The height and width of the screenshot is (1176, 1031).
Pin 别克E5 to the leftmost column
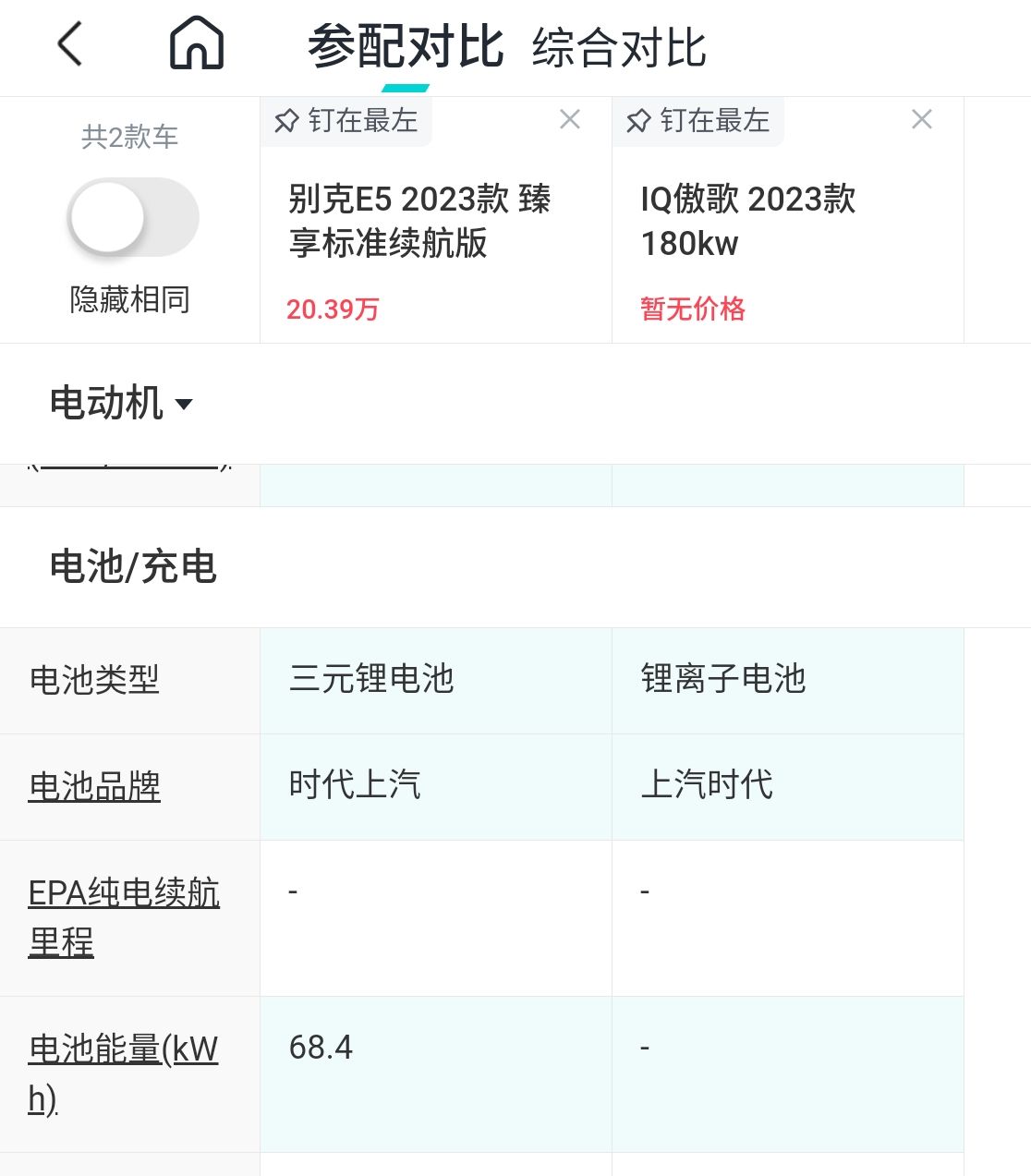(346, 120)
